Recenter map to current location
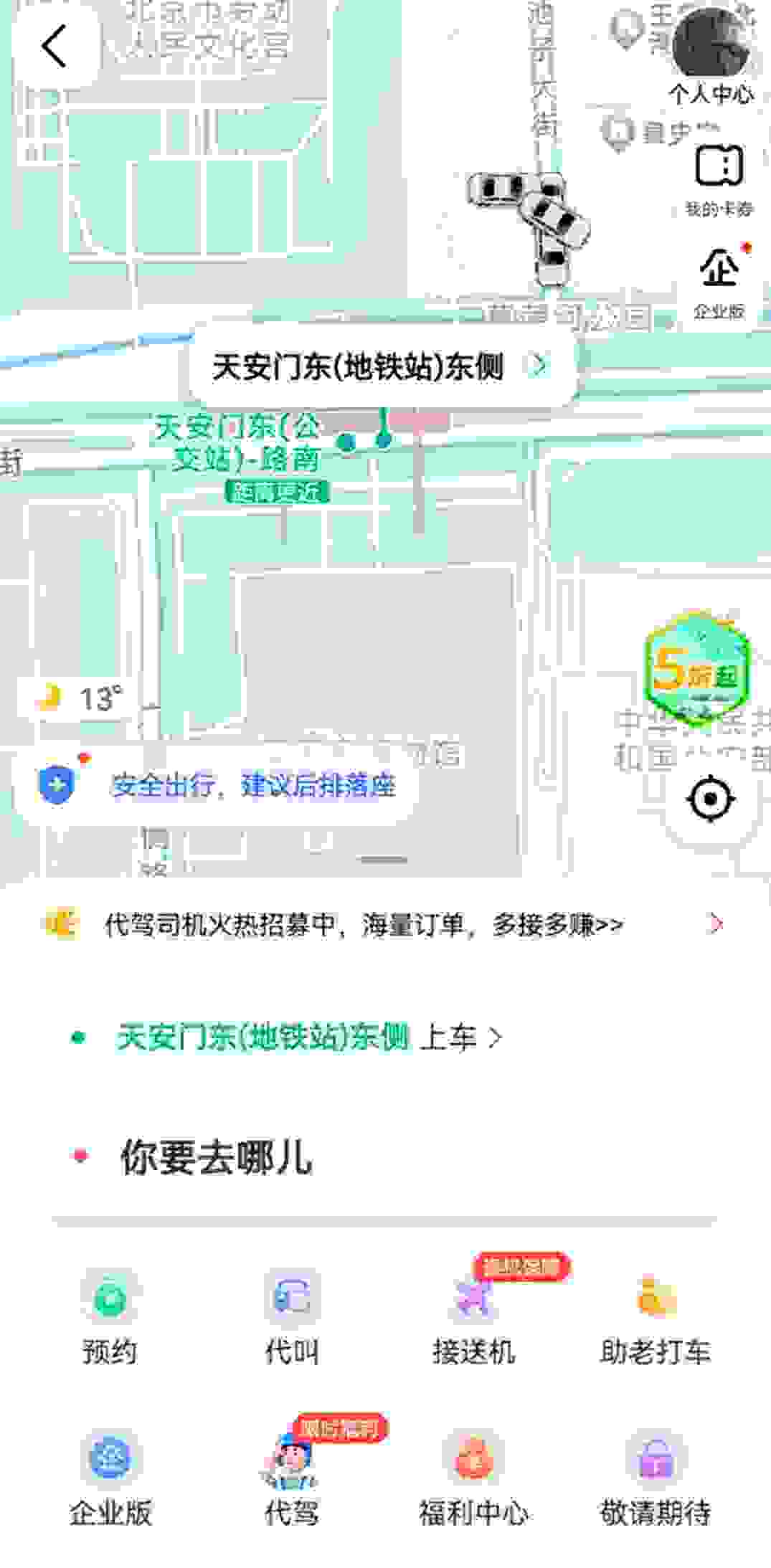 tap(710, 799)
